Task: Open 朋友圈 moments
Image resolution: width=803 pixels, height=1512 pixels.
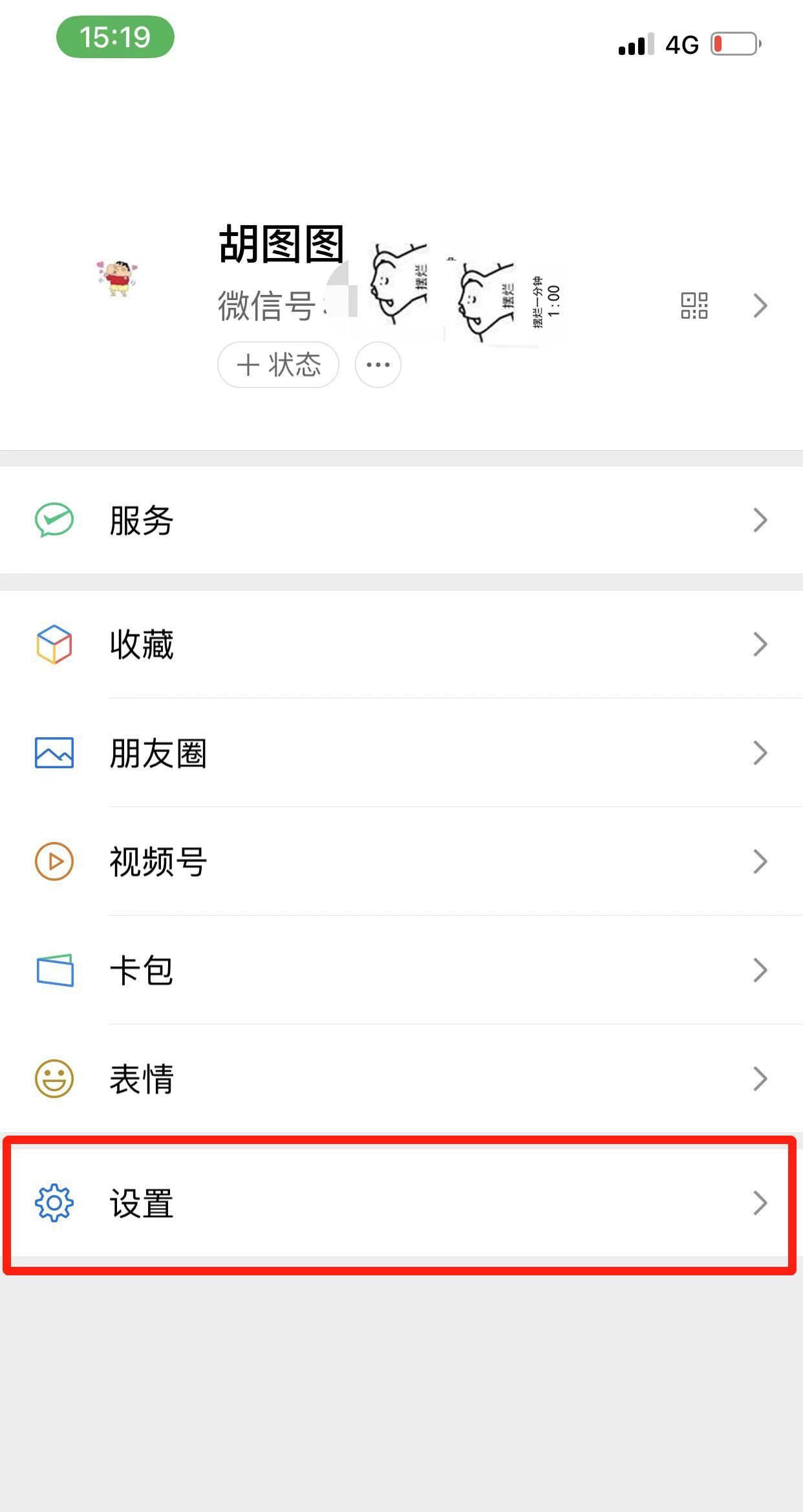Action: pos(401,753)
